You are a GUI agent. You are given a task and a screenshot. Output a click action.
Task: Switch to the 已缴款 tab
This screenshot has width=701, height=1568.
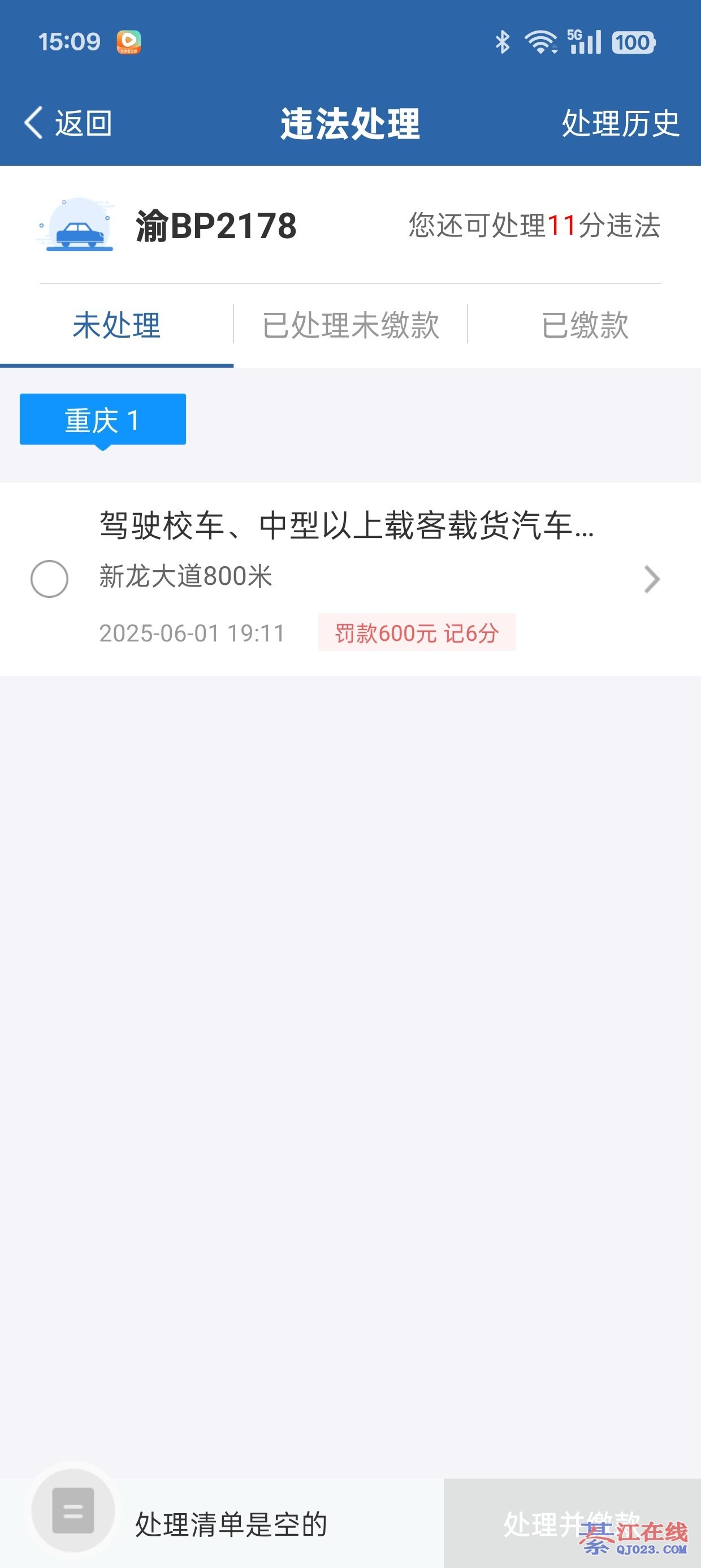click(584, 325)
